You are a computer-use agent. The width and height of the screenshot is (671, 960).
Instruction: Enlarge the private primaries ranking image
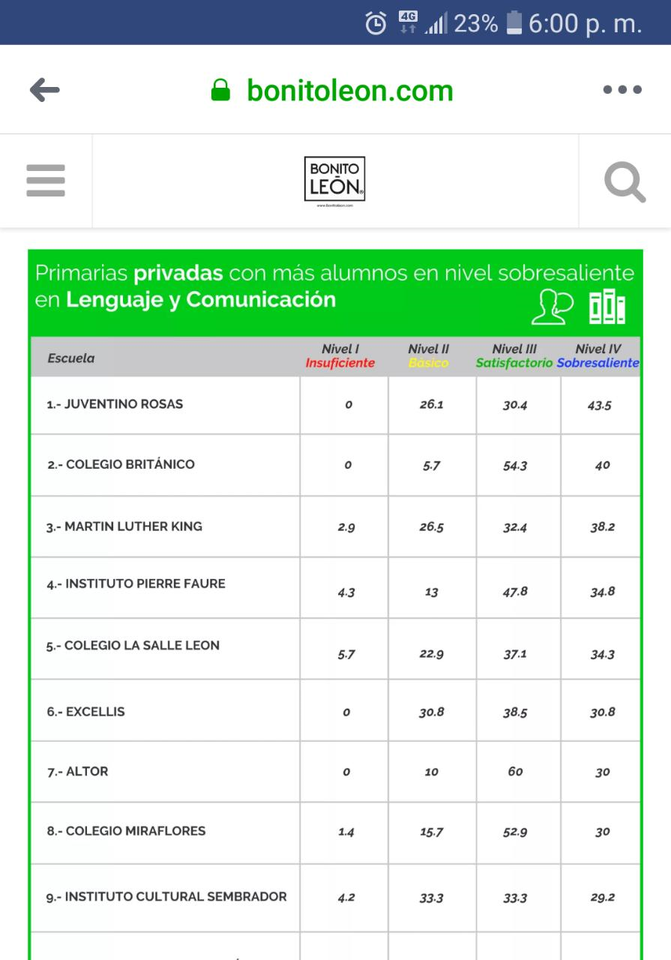coord(336,604)
